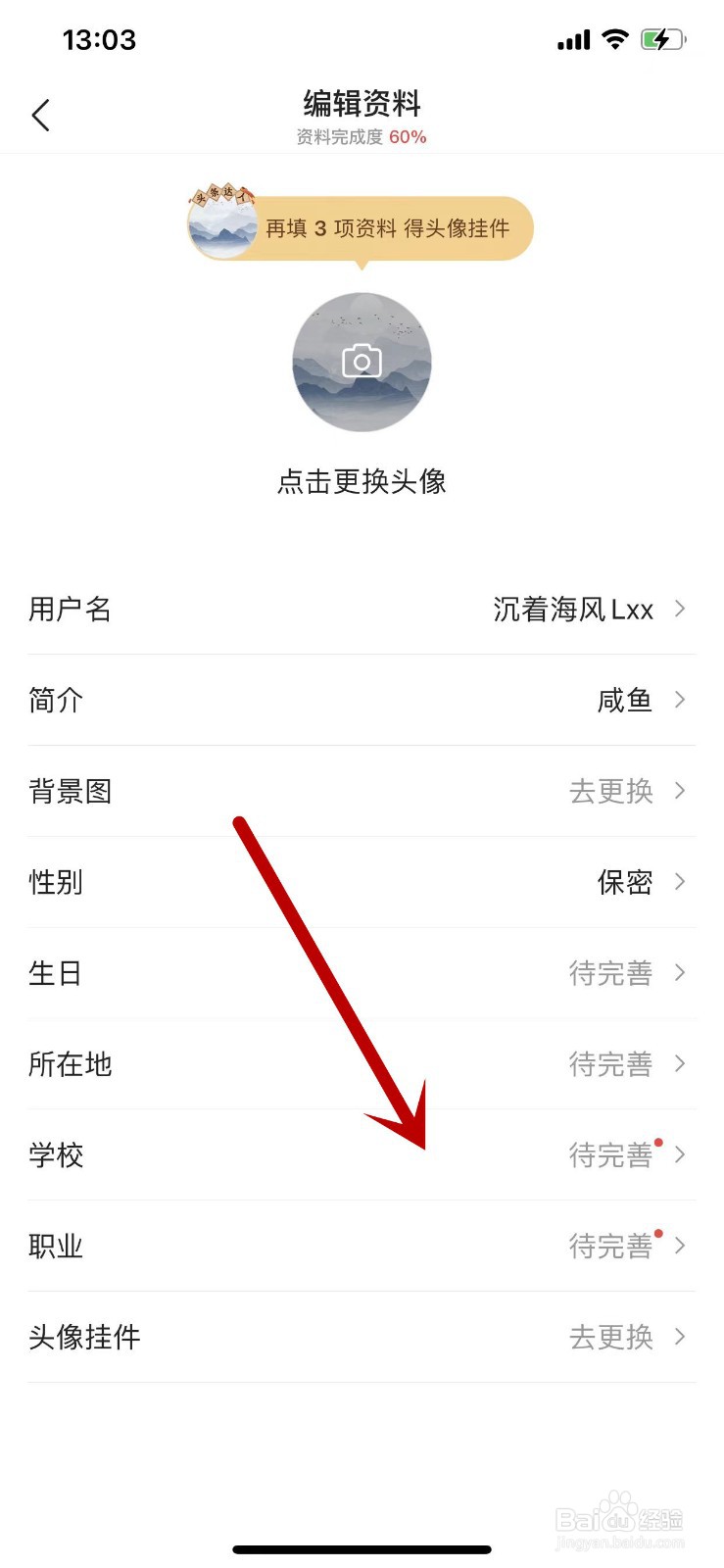724x1568 pixels.
Task: Tap 咸鱼 to edit the 简介
Action: coord(626,700)
